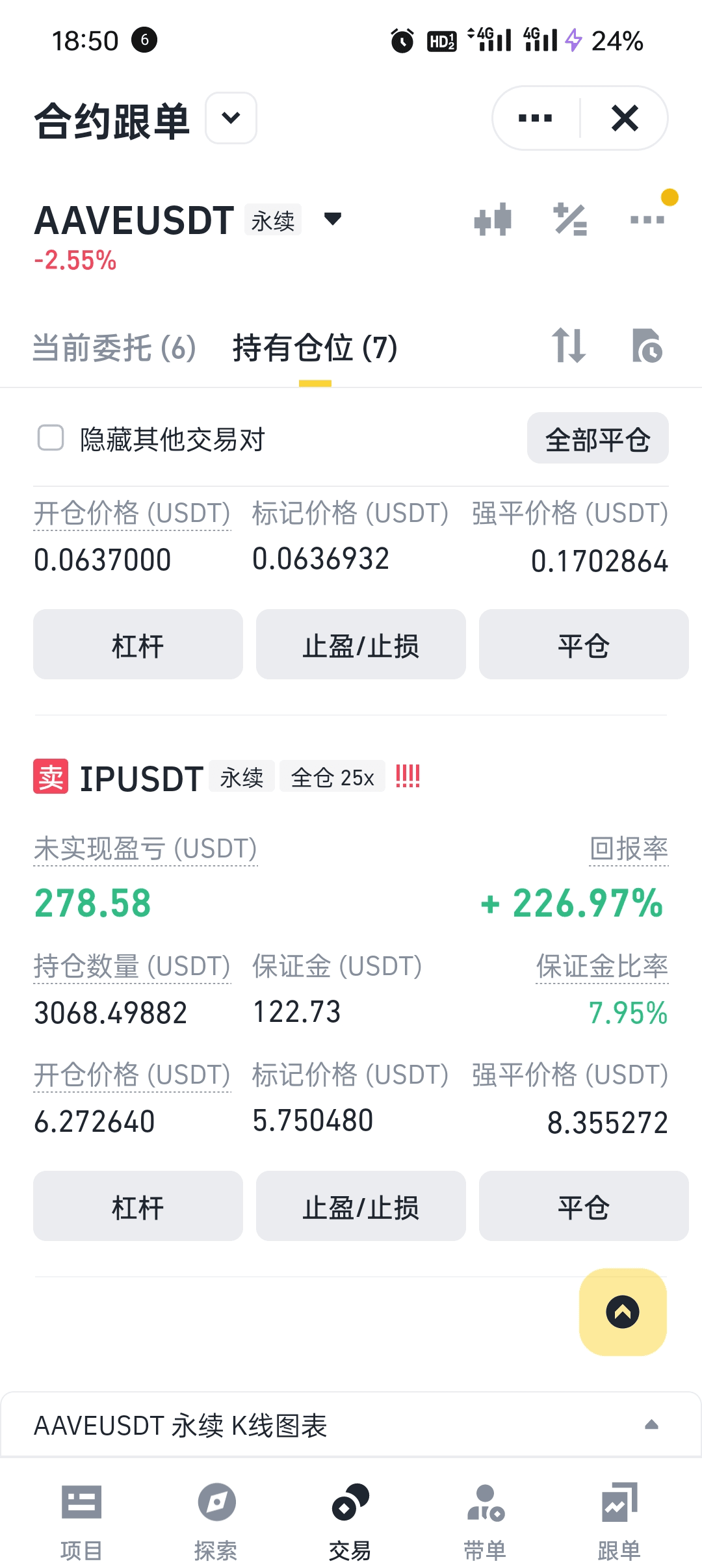Open 止盈/止损 for the IPUSDT position
Image resolution: width=702 pixels, height=1568 pixels.
click(361, 1206)
